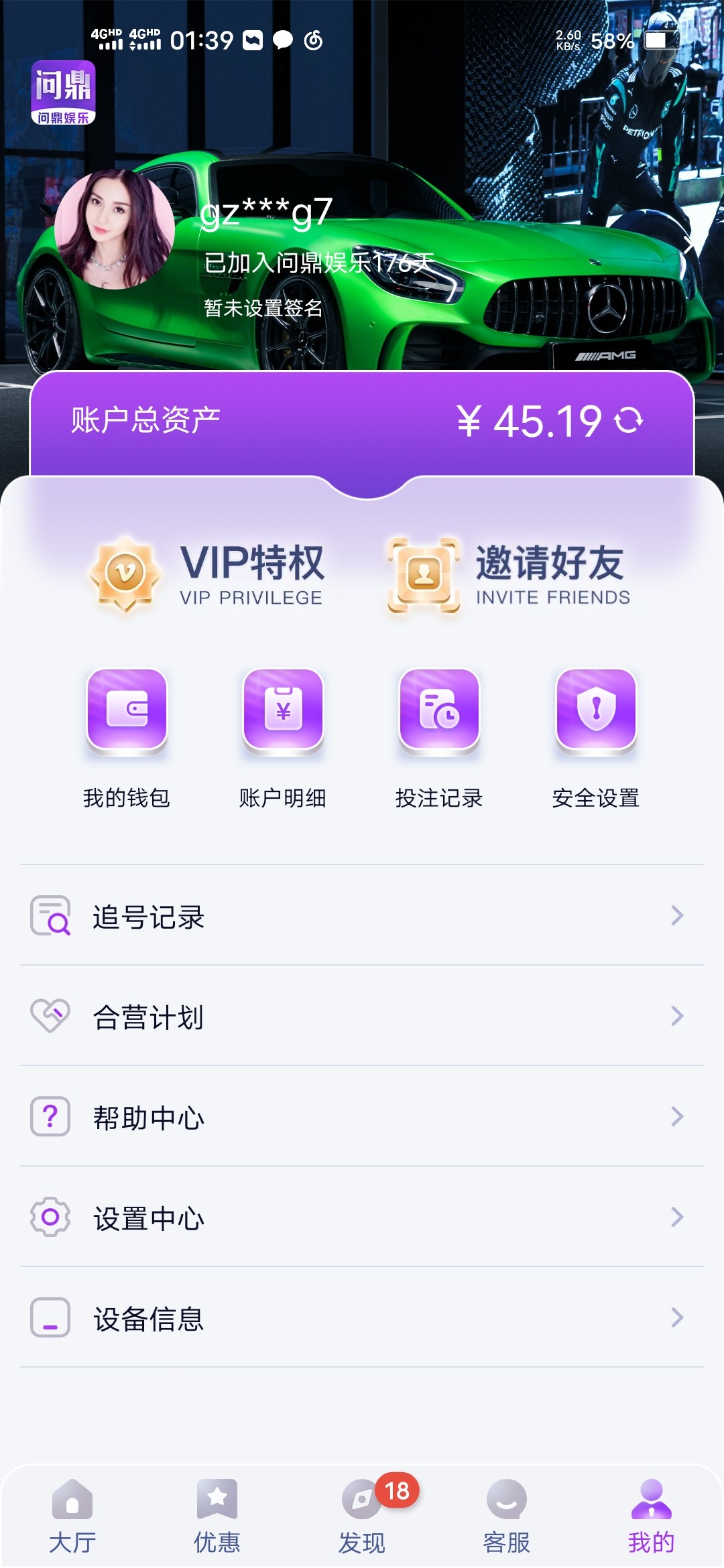This screenshot has height=1568, width=724.
Task: Go to 安全设置
Action: [596, 738]
